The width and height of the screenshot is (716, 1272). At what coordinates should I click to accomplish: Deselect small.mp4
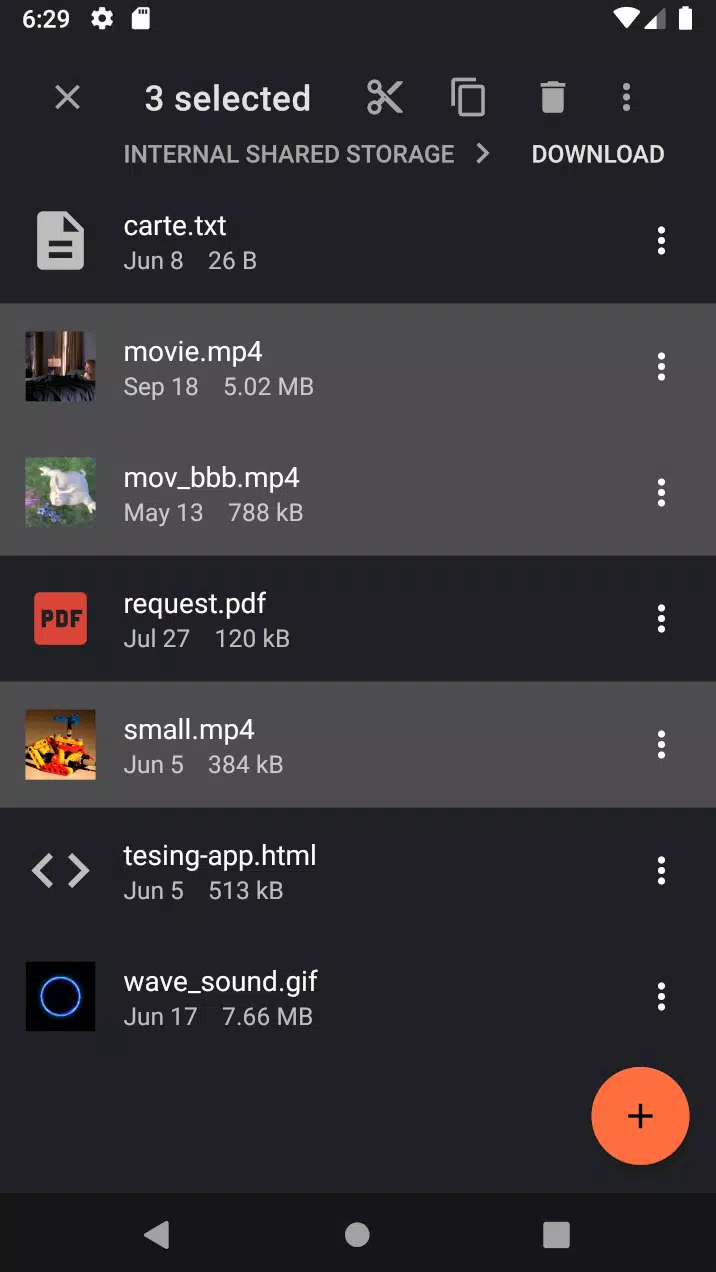pyautogui.click(x=358, y=745)
